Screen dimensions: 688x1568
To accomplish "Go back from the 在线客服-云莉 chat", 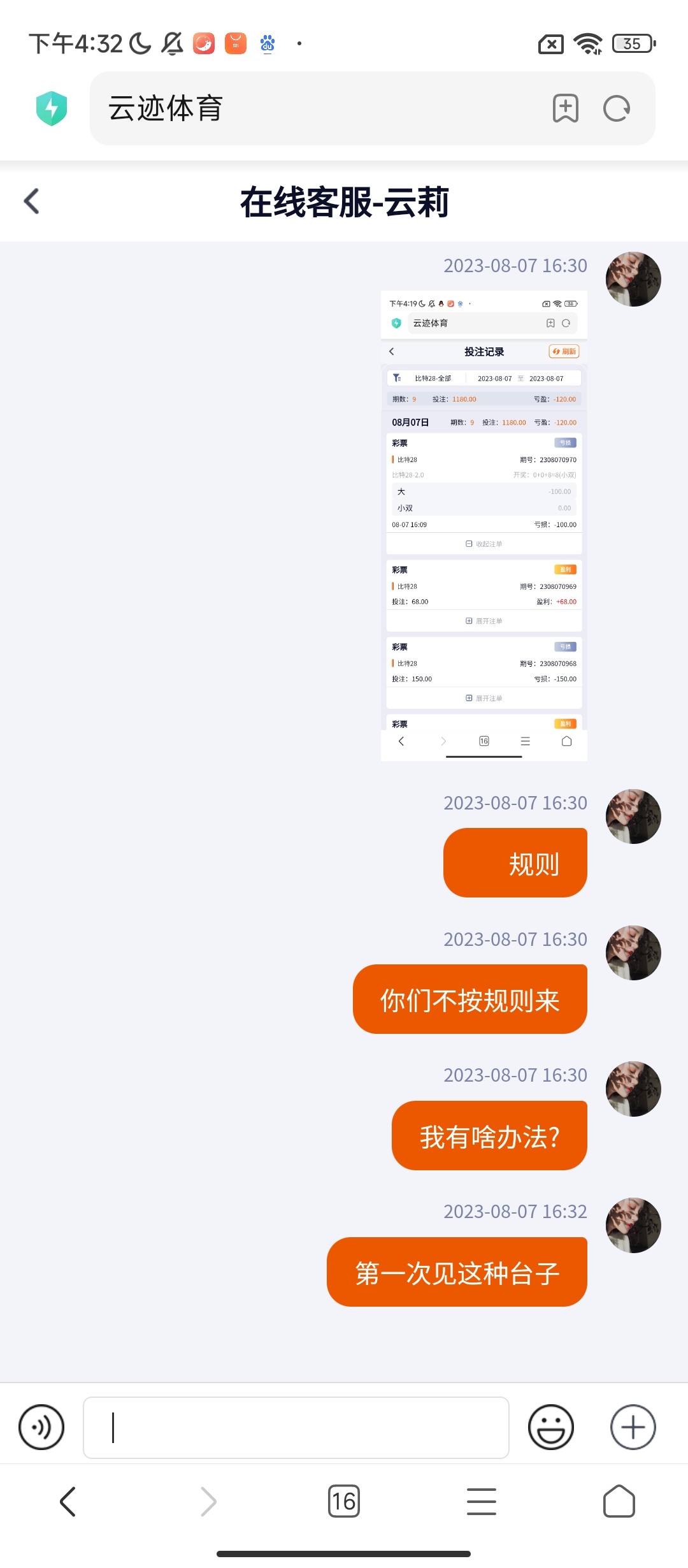I will (32, 201).
